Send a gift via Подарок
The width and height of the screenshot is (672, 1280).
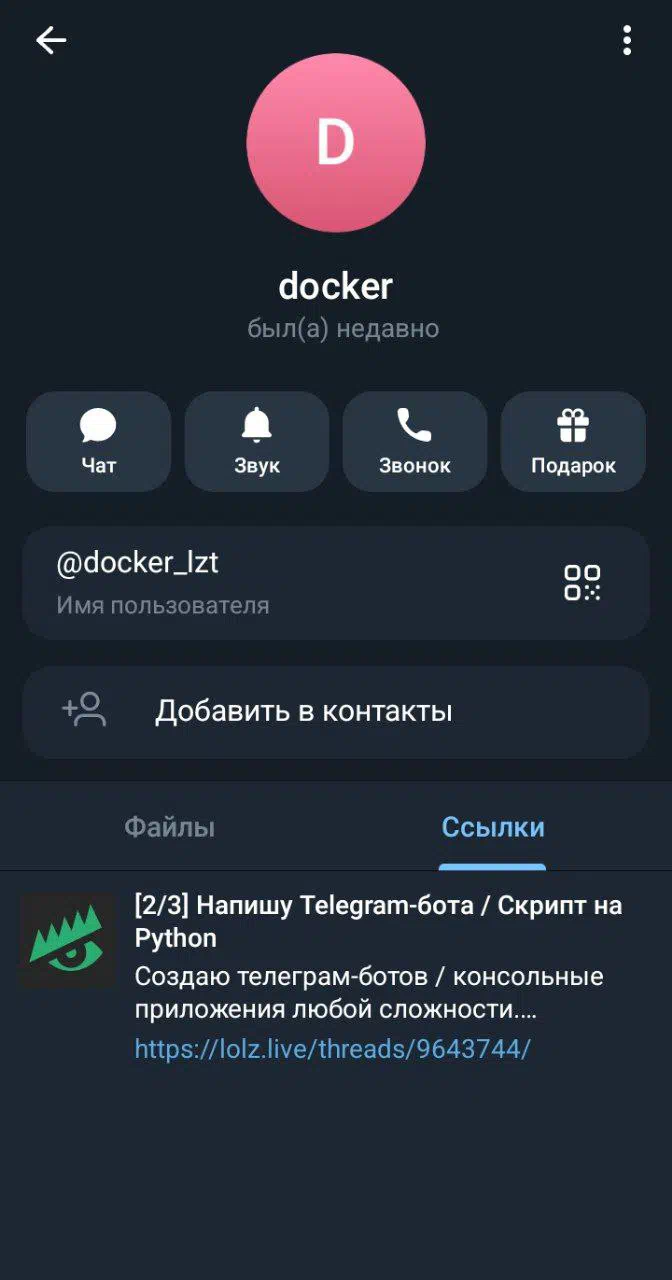573,442
